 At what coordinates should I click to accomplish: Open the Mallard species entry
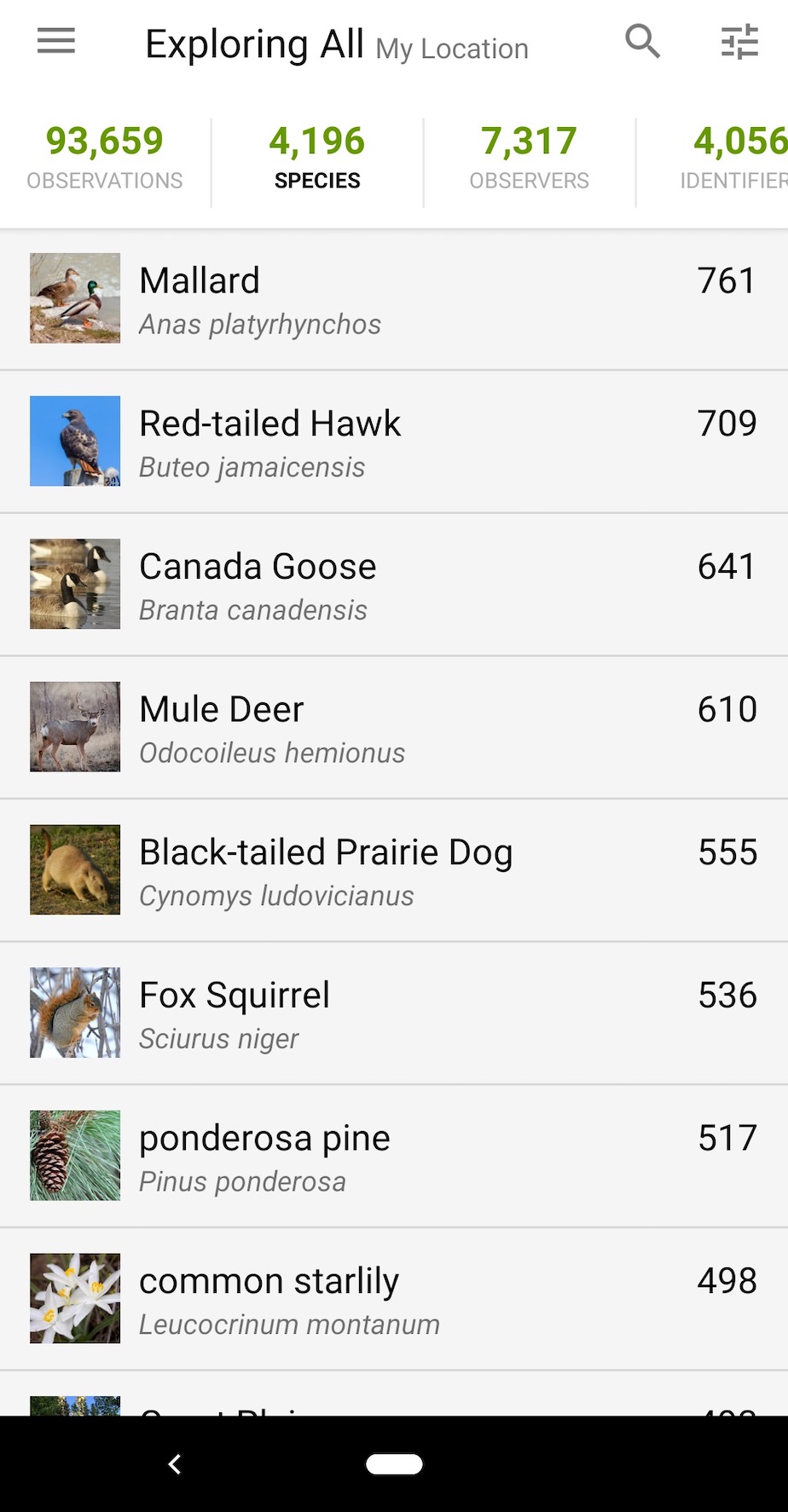point(394,299)
